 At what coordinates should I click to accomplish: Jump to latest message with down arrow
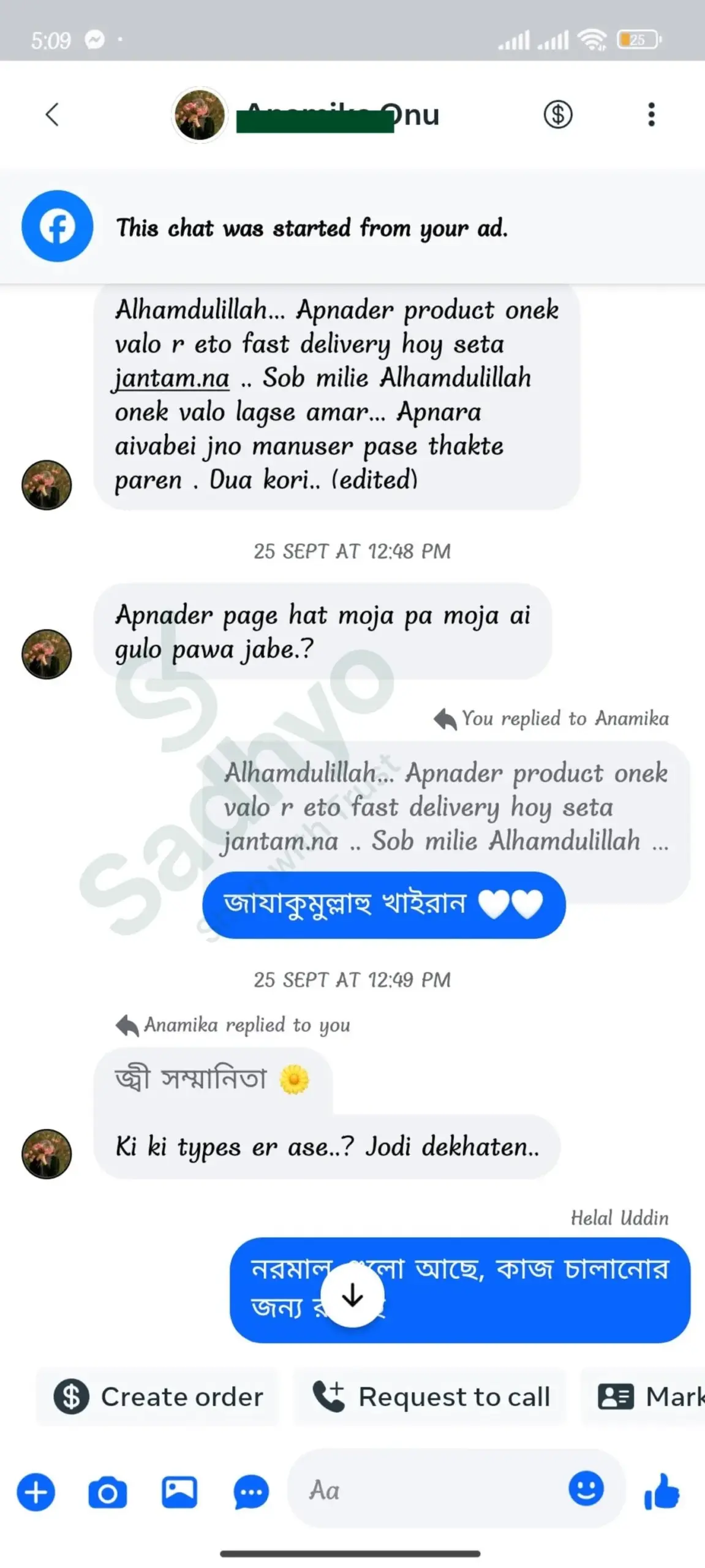pos(352,1295)
